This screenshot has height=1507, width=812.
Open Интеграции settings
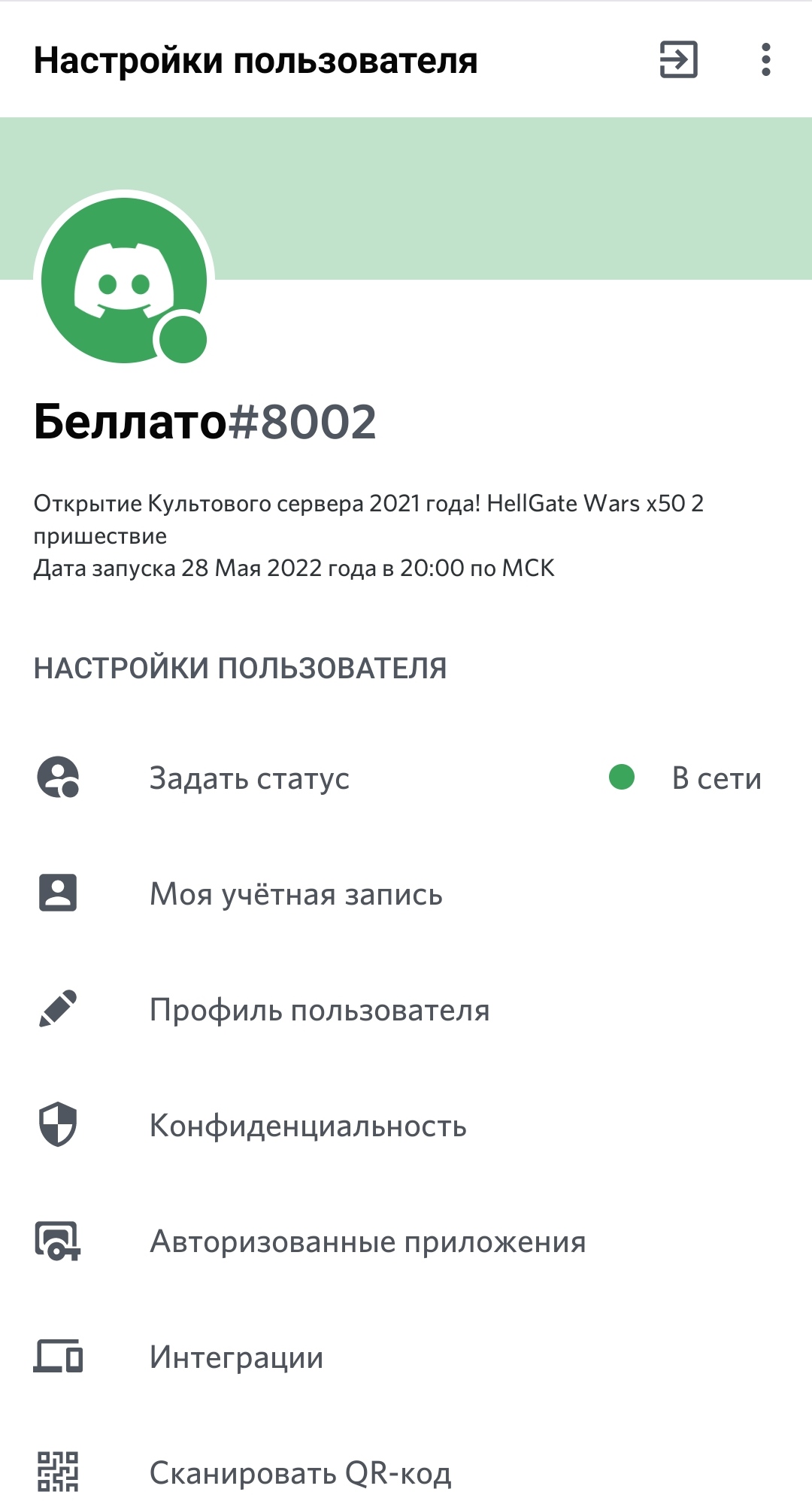(x=406, y=1357)
